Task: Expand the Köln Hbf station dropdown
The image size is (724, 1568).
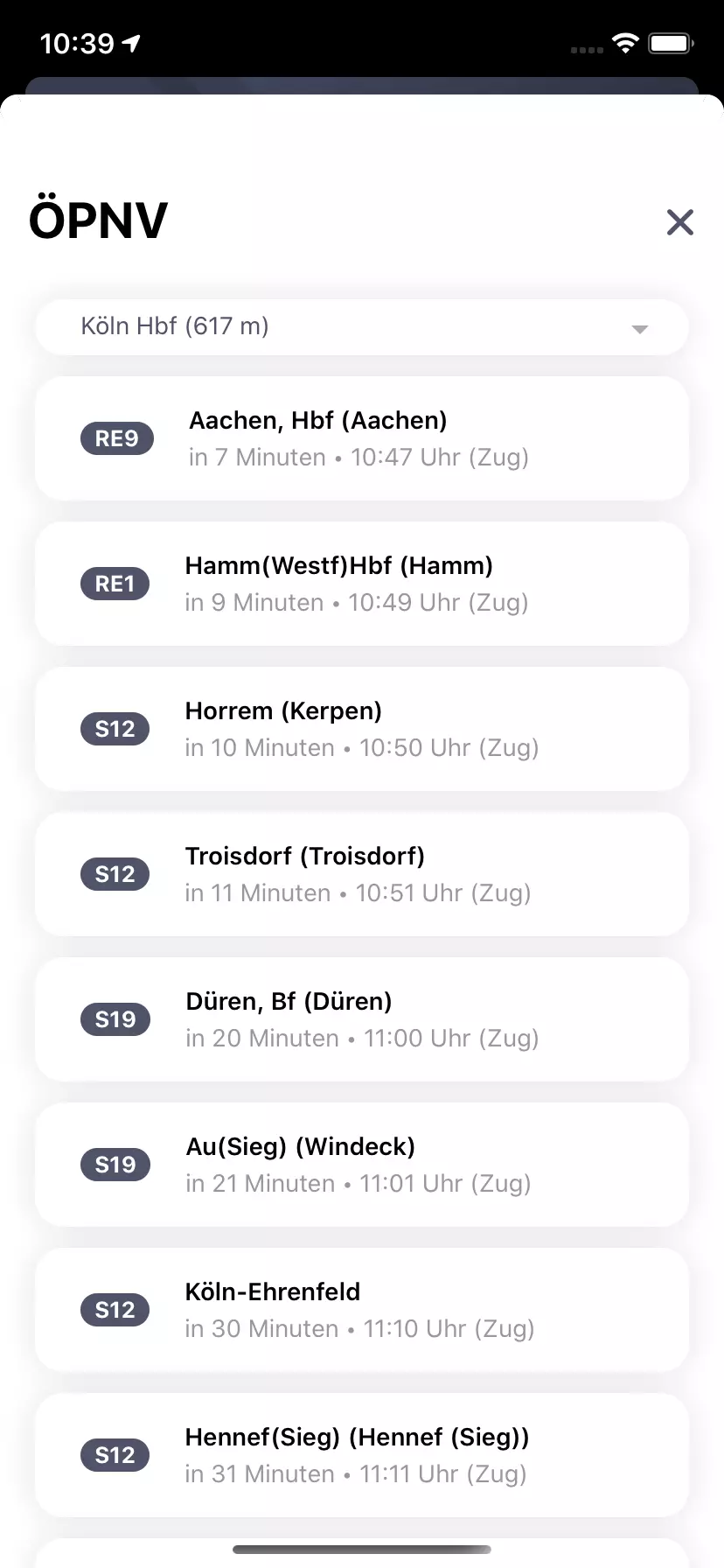Action: tap(362, 327)
